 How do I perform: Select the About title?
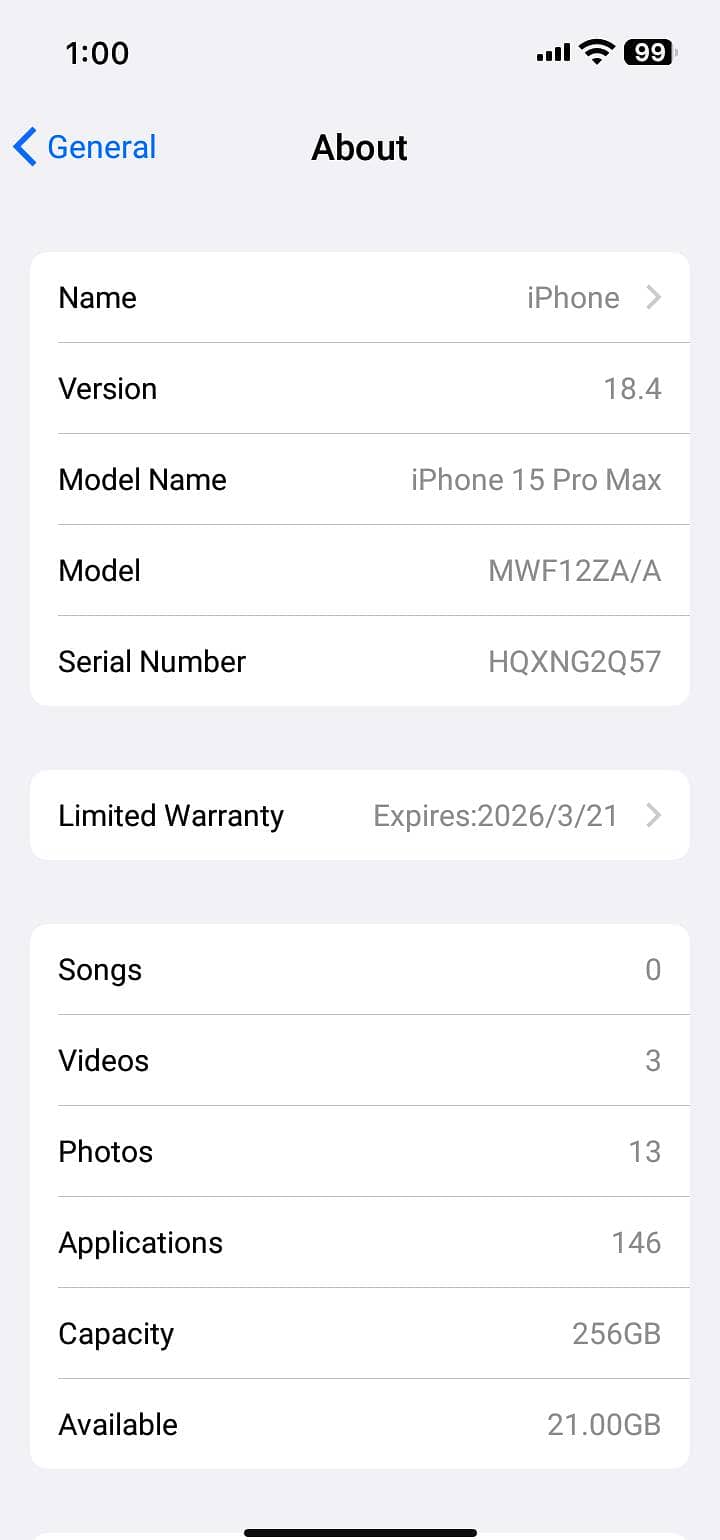[x=359, y=147]
